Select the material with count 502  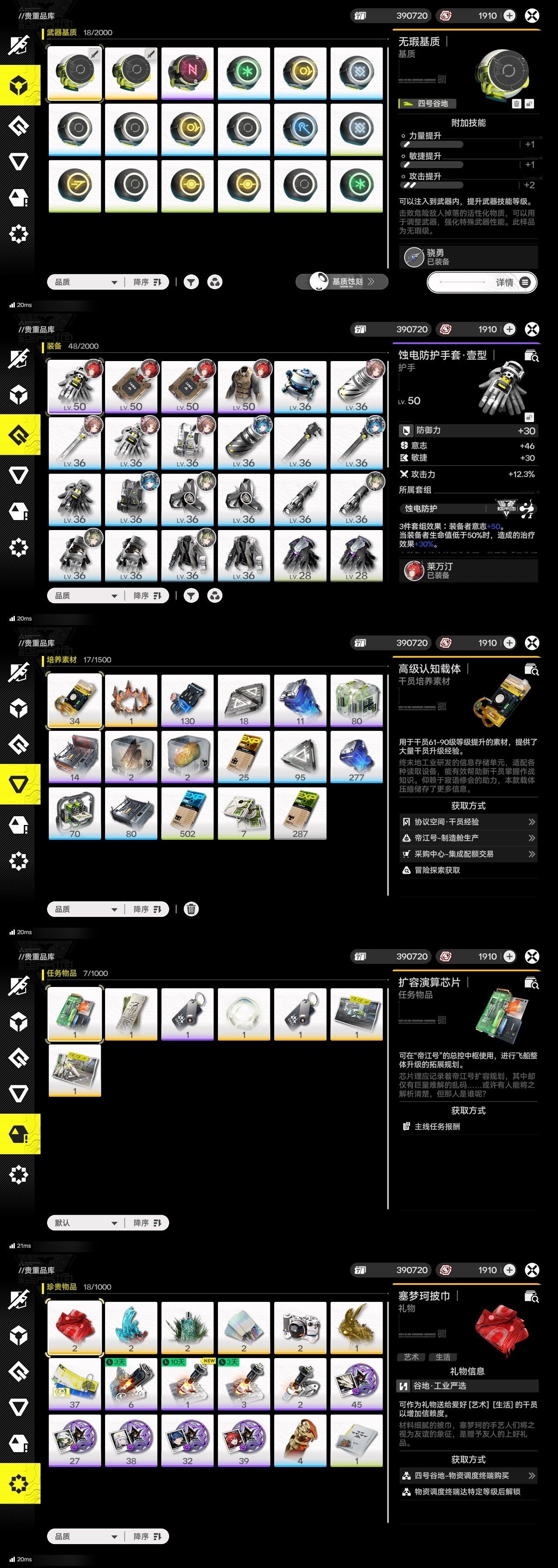187,813
